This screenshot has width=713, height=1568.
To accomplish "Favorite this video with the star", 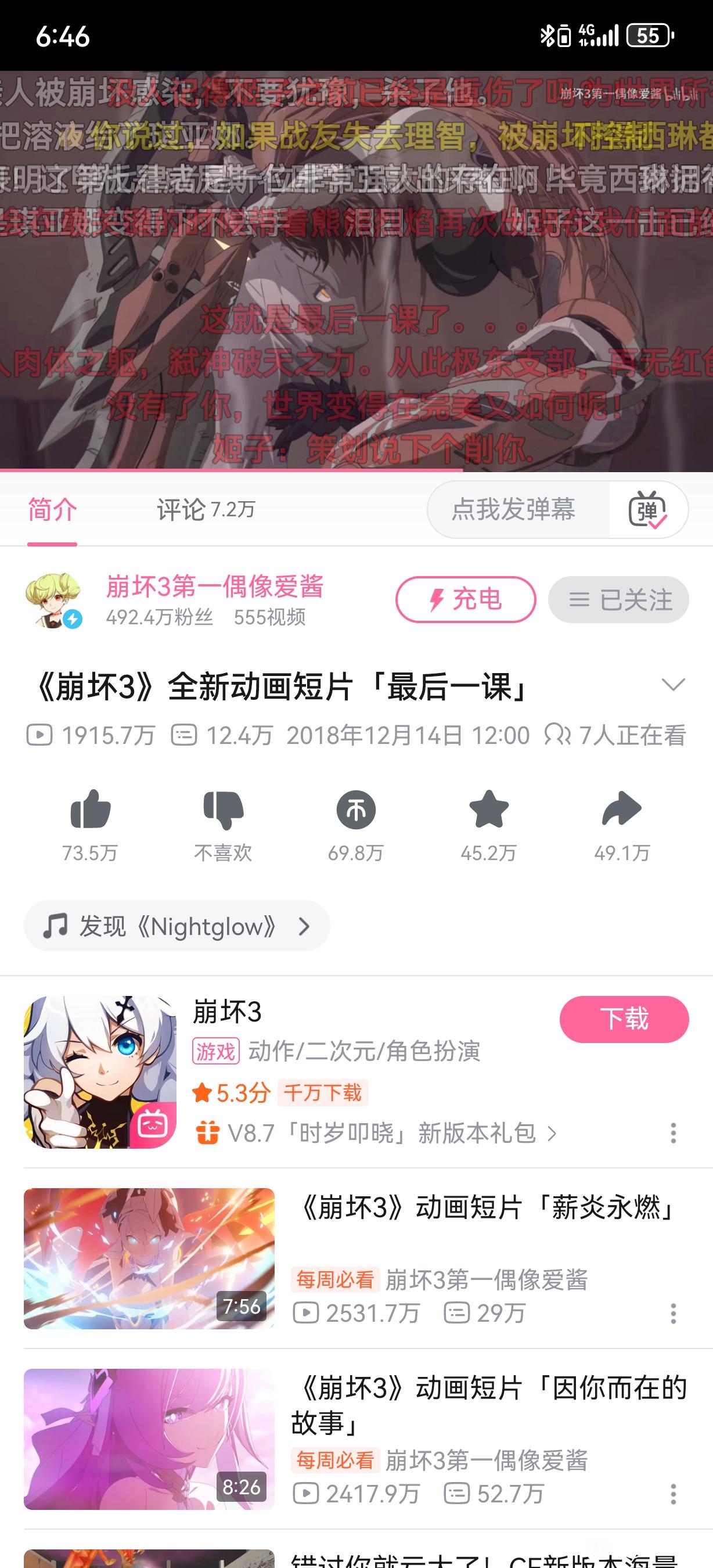I will [x=488, y=810].
